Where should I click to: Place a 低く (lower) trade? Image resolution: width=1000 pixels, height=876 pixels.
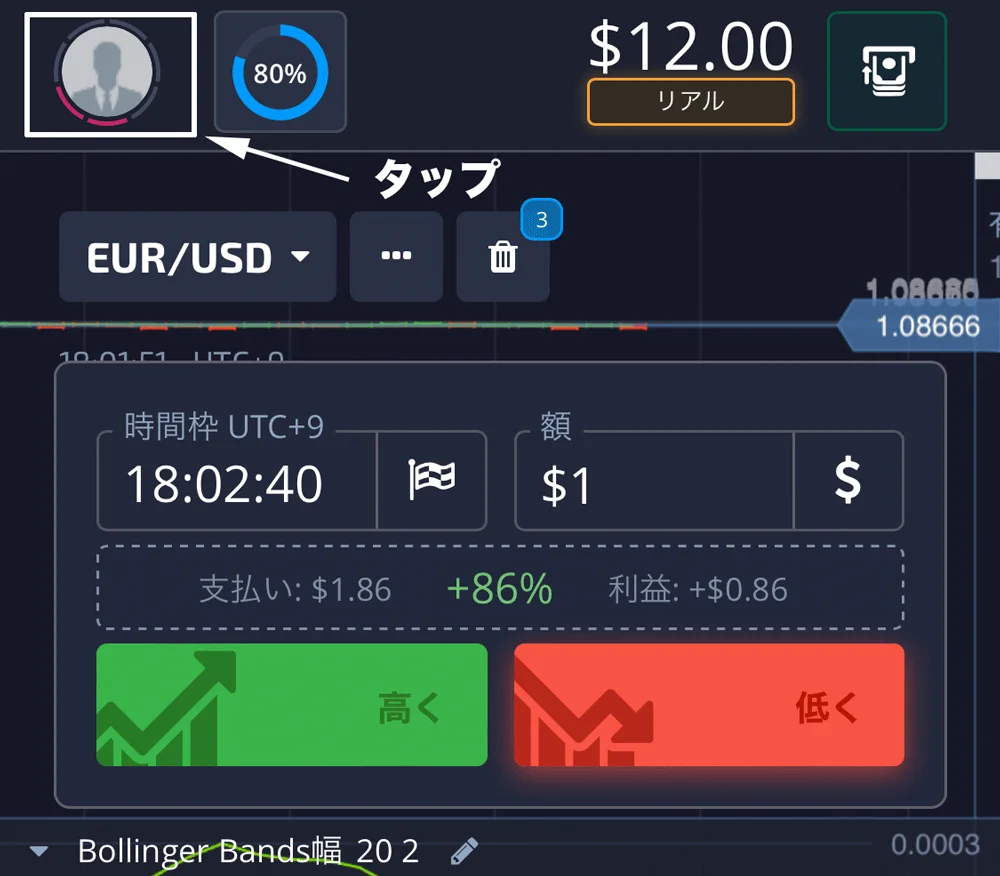pyautogui.click(x=709, y=705)
